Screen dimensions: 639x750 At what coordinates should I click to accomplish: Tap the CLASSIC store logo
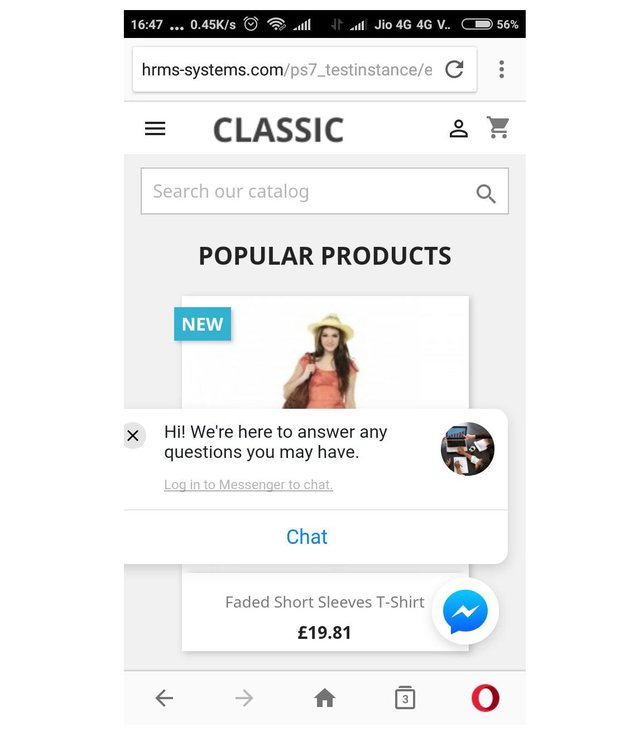point(278,130)
